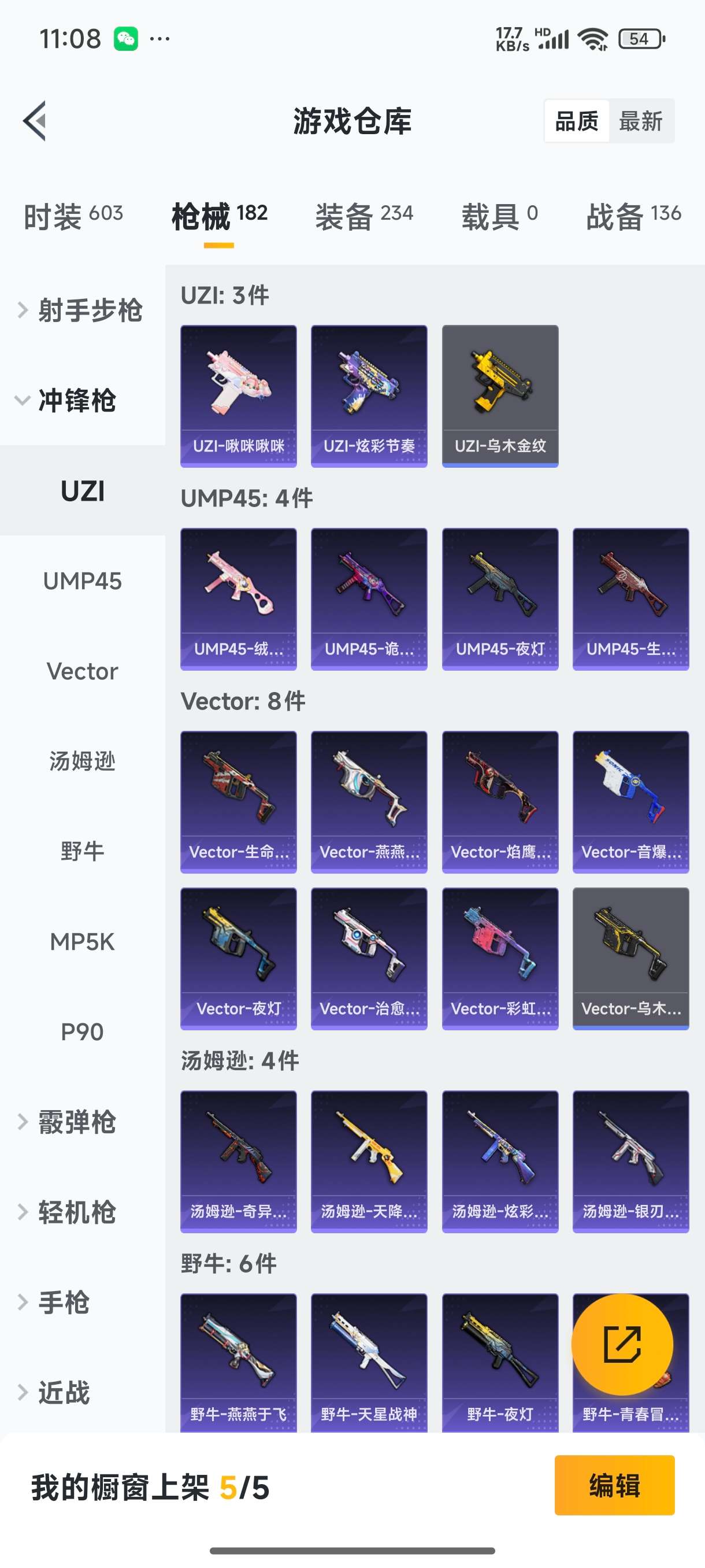705x1568 pixels.
Task: Switch to the 载具 tab
Action: [499, 216]
